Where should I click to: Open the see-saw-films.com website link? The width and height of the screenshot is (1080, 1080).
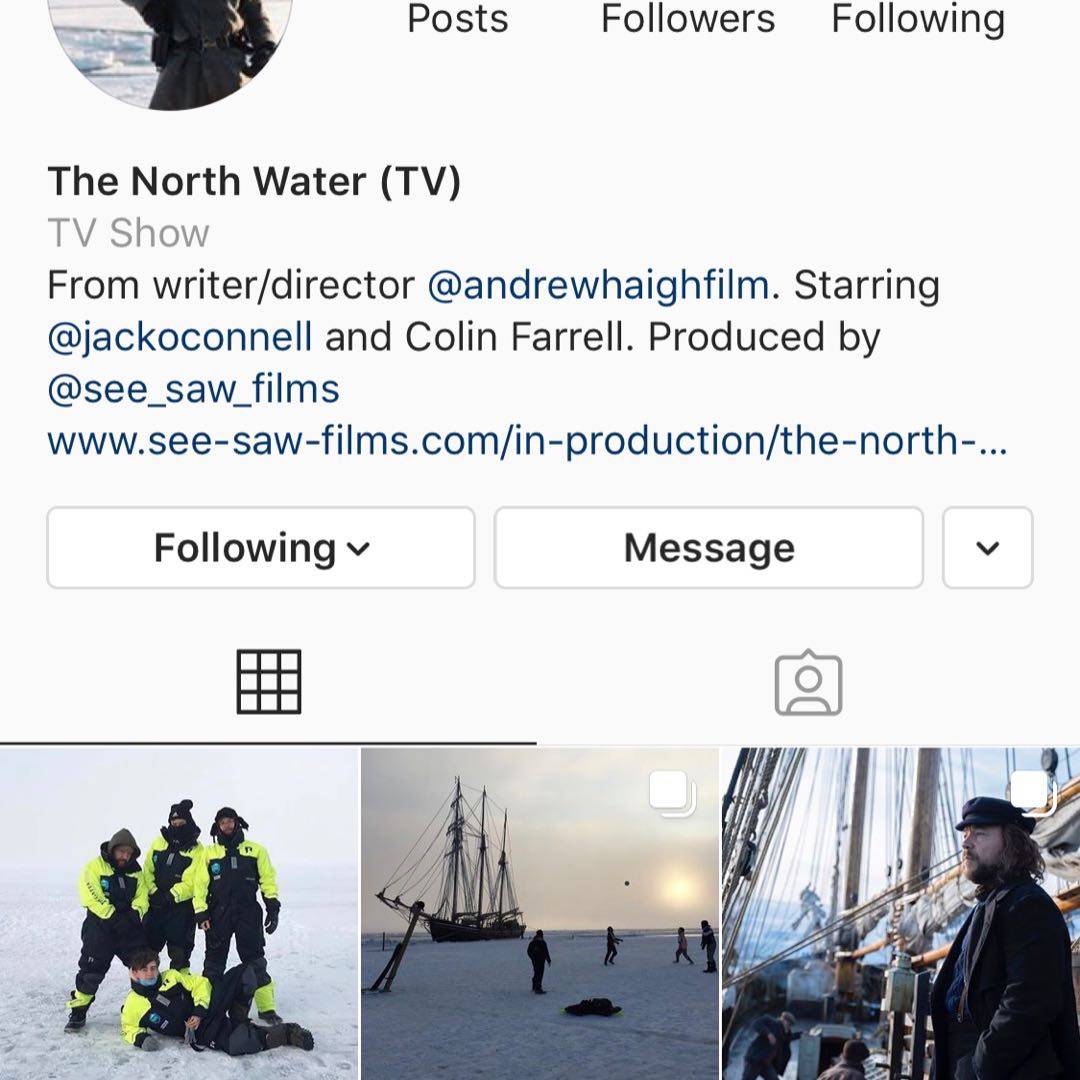click(x=527, y=440)
